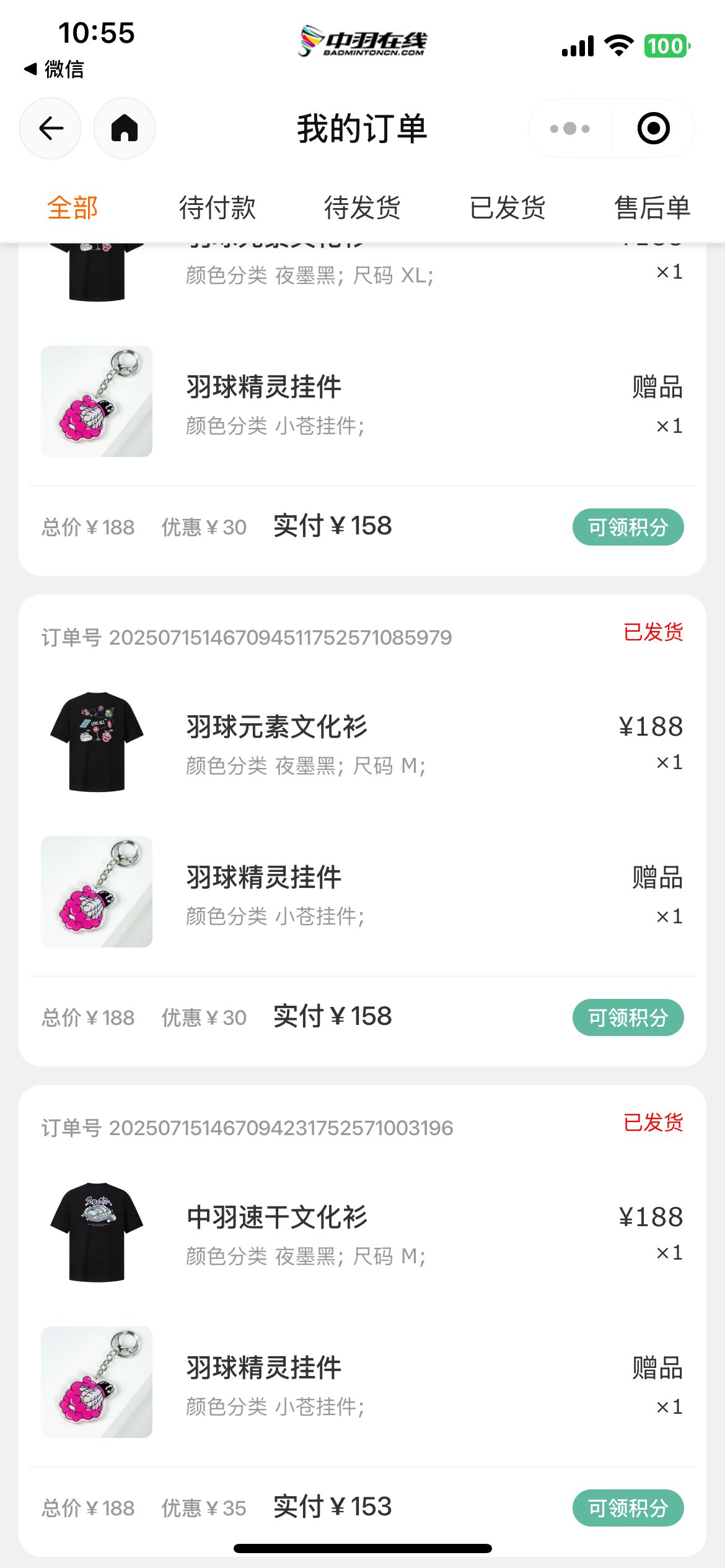Open the mini program home button
The image size is (725, 1568).
124,128
